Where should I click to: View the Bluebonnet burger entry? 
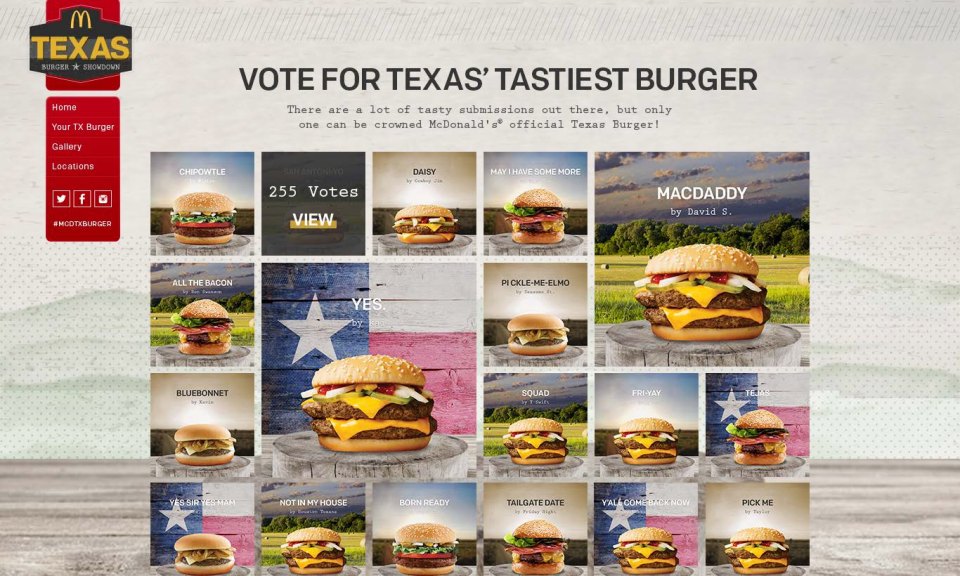point(202,425)
